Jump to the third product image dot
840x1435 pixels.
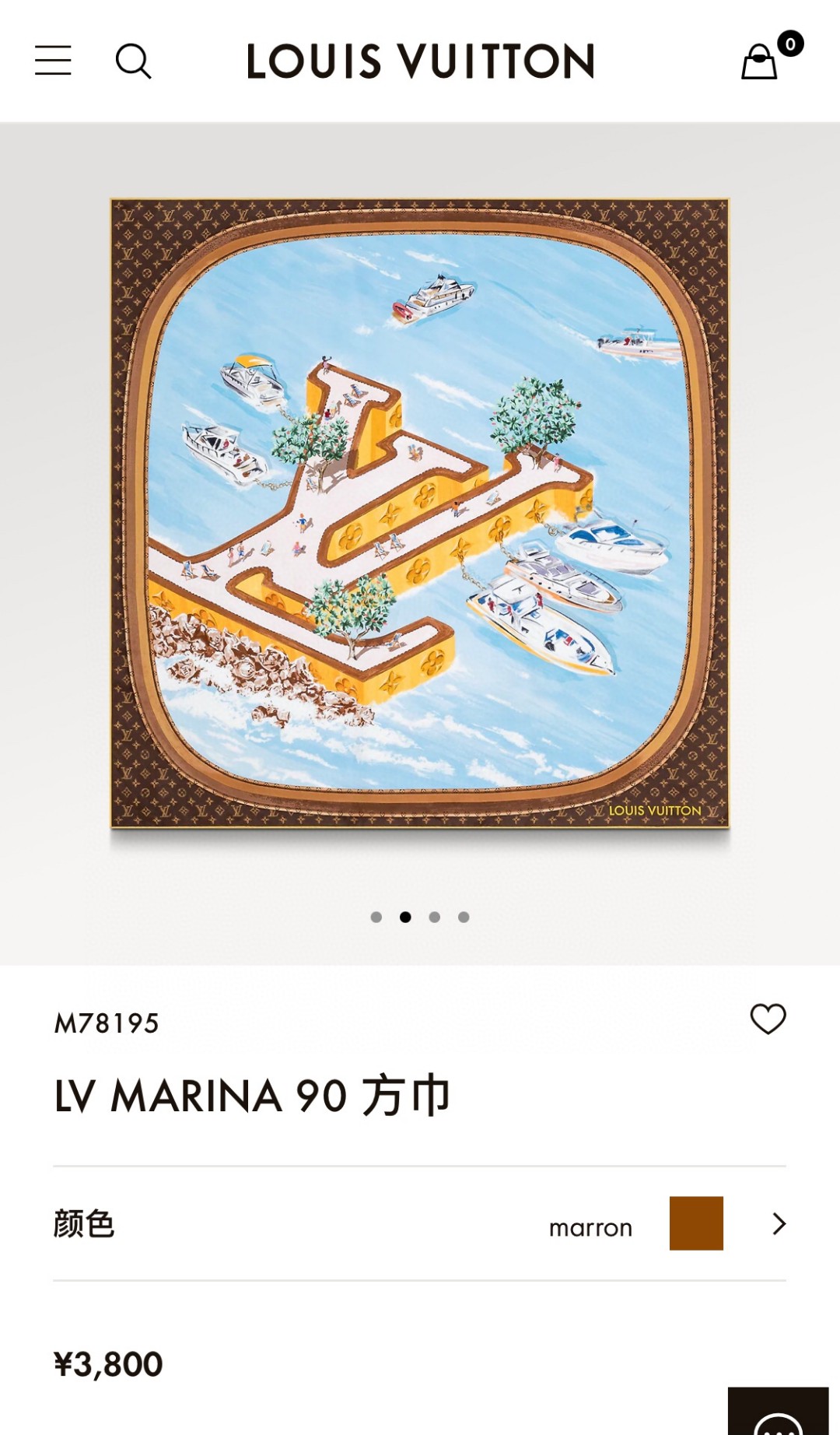point(435,917)
